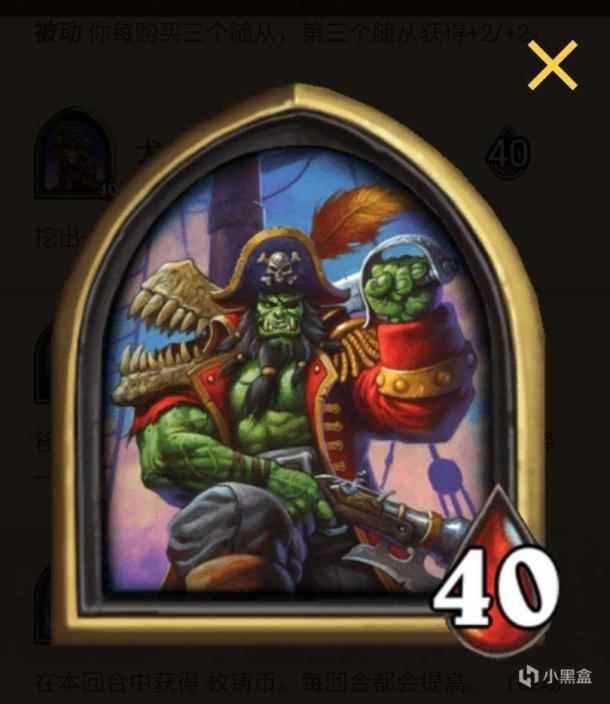Close the enlarged hero portrait overlay
The width and height of the screenshot is (610, 704).
pyautogui.click(x=552, y=66)
